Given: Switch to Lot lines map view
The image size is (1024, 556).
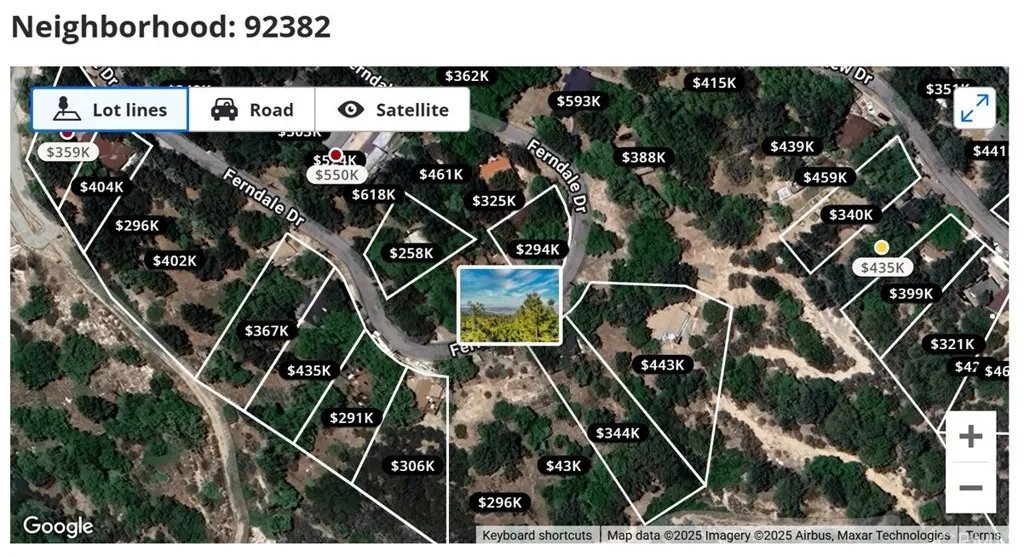Looking at the screenshot, I should pos(110,110).
